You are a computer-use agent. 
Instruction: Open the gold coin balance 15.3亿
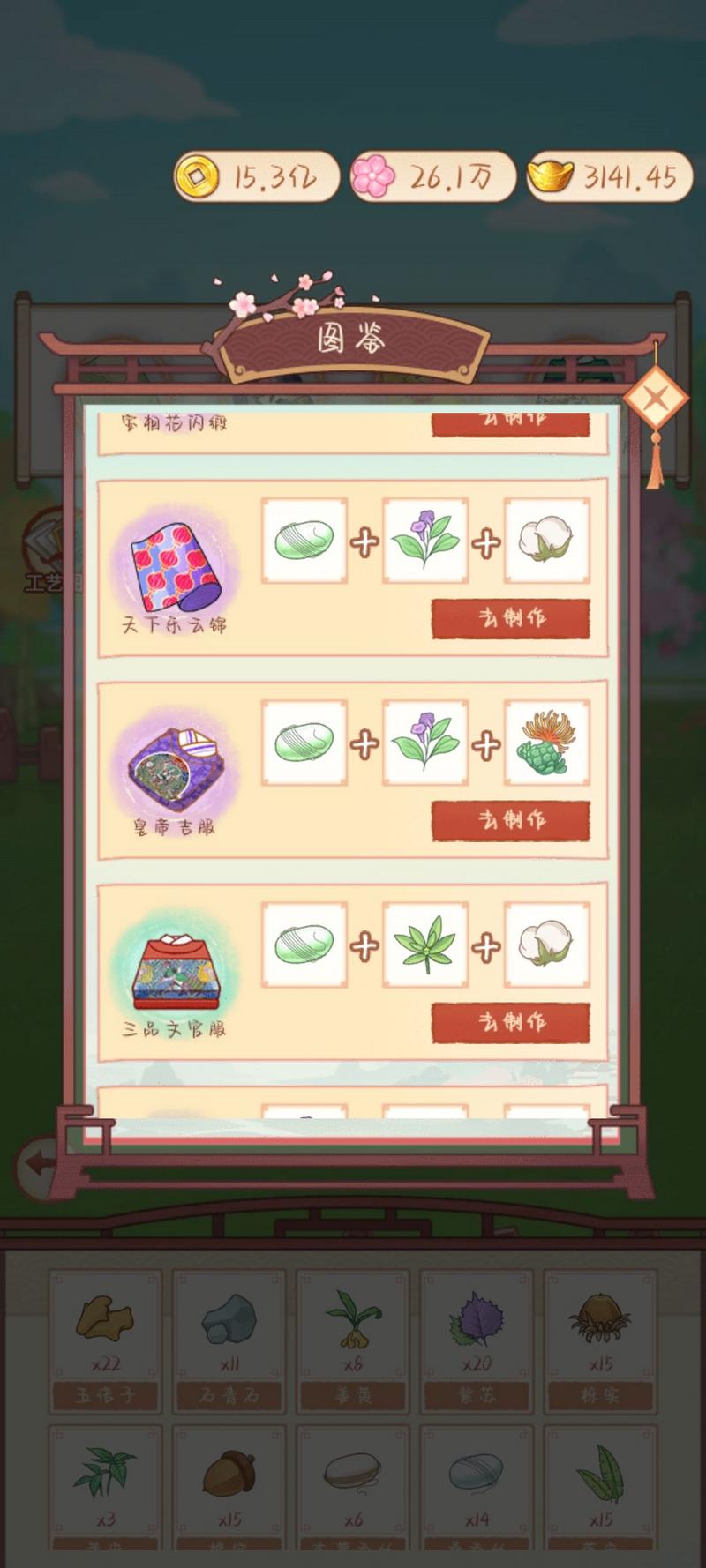pyautogui.click(x=257, y=177)
